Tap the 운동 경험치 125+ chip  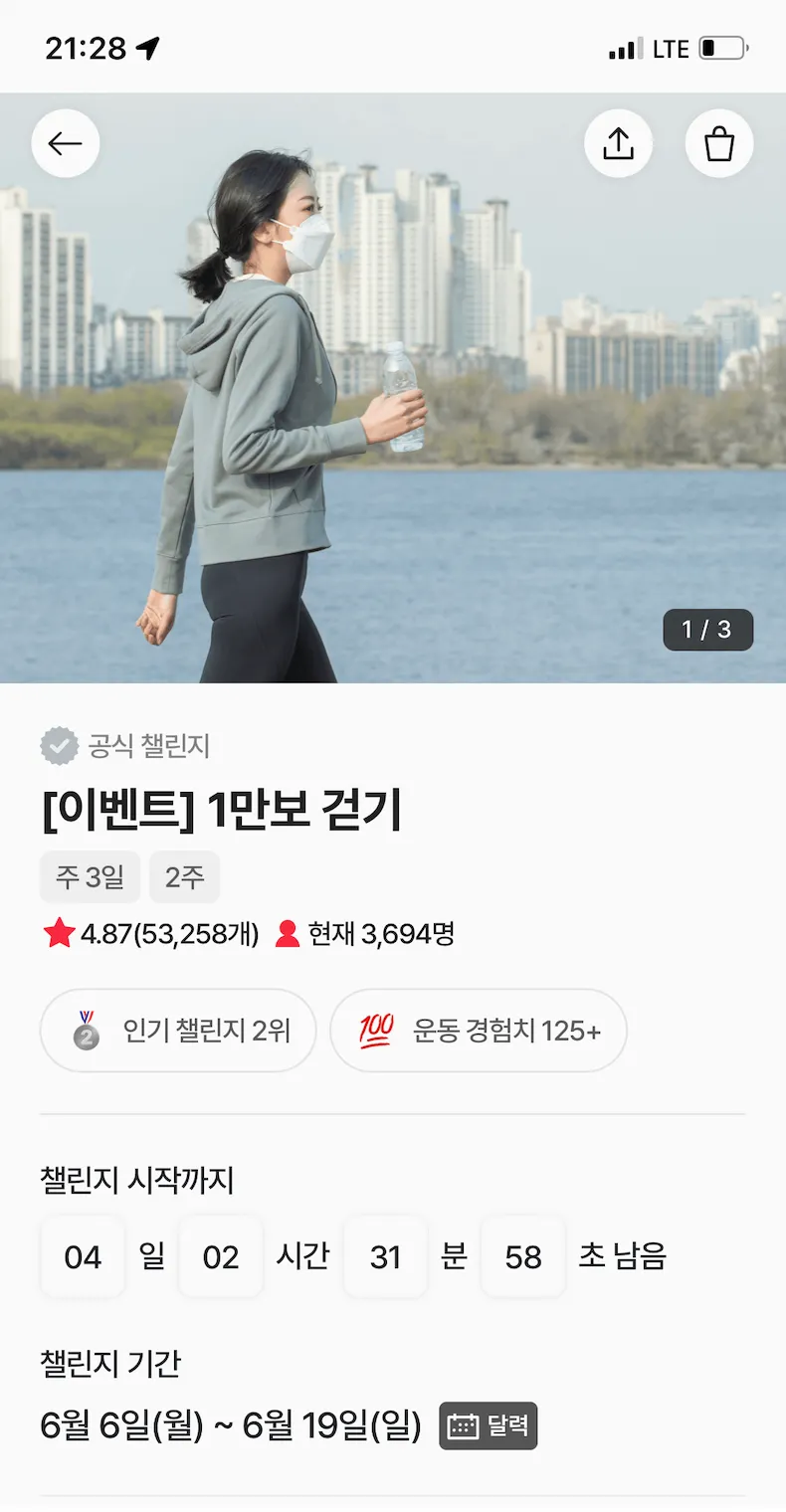pyautogui.click(x=479, y=1031)
